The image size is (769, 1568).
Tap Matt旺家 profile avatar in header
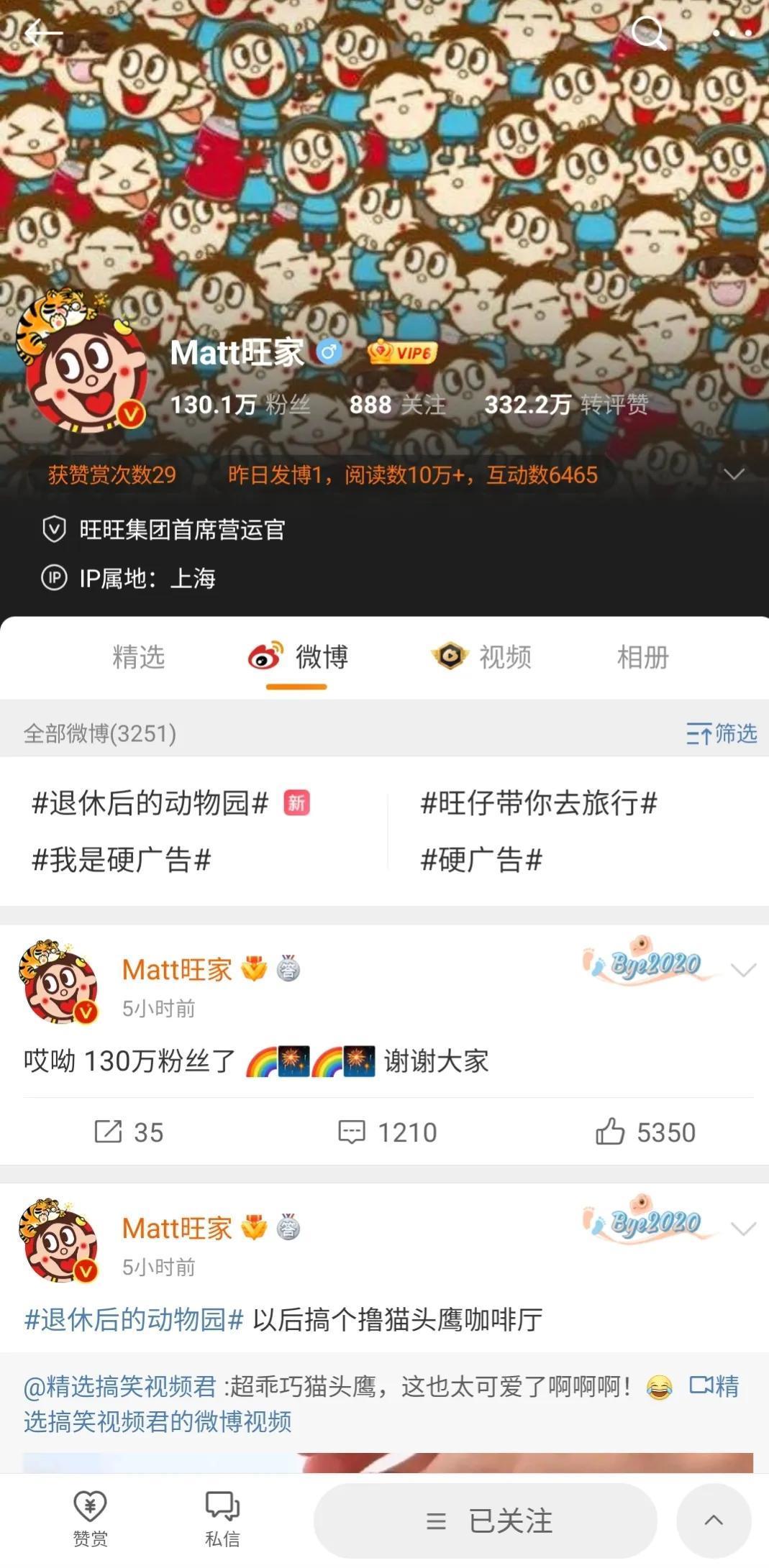tap(86, 372)
